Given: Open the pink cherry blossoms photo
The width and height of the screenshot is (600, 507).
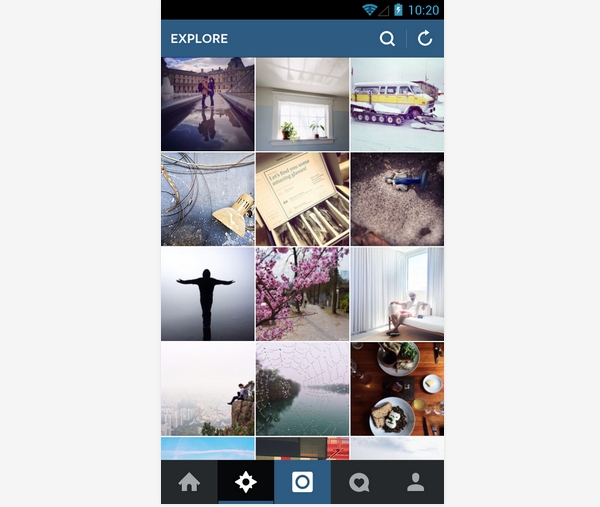Looking at the screenshot, I should (x=302, y=294).
